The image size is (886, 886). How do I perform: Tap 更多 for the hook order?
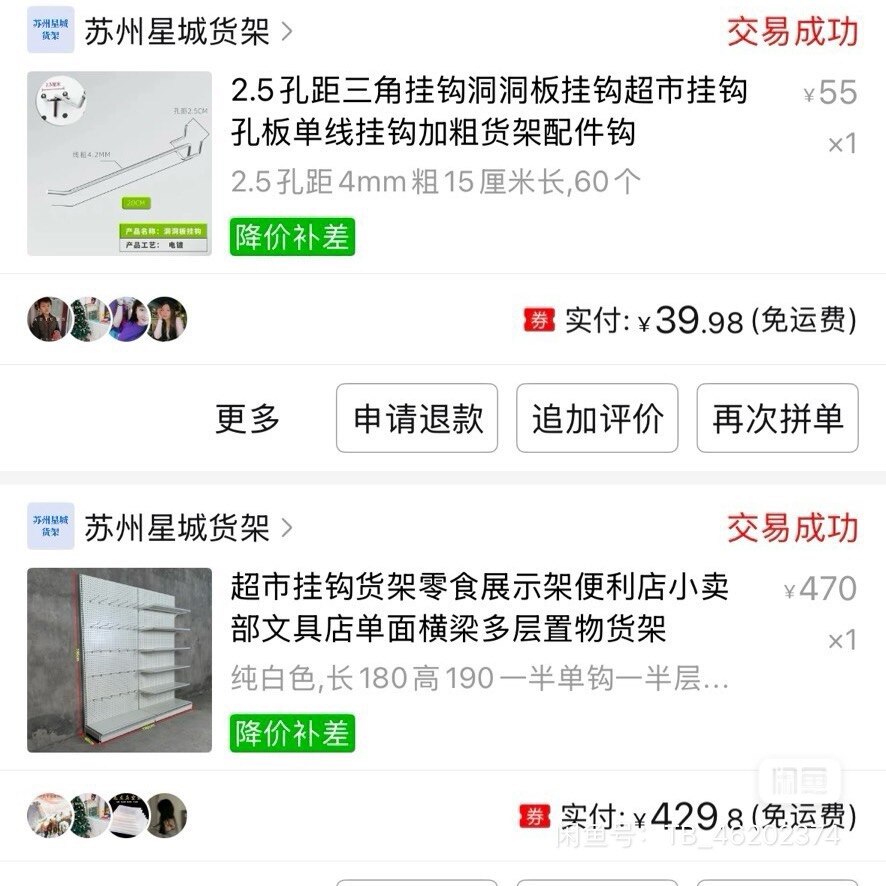click(247, 418)
